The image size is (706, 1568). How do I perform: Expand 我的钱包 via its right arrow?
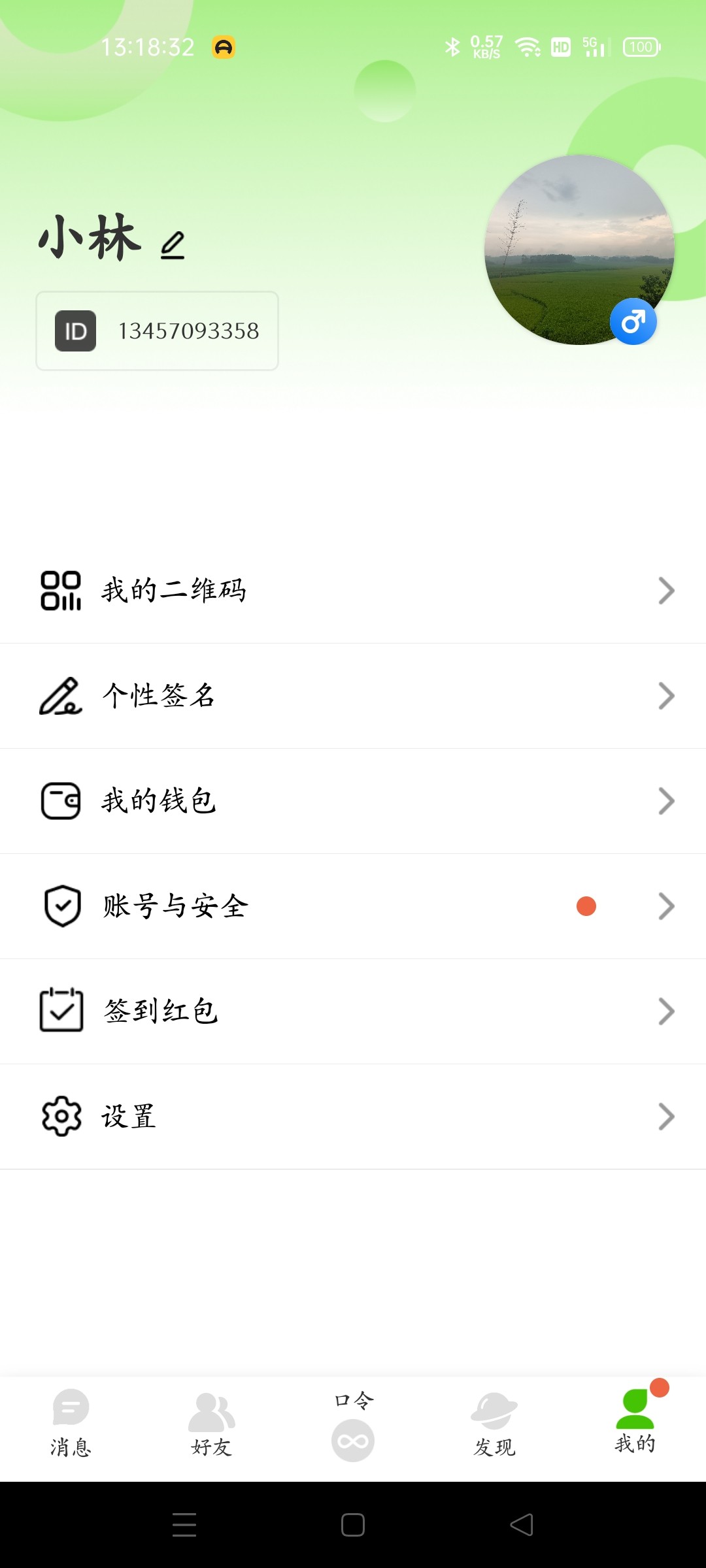point(666,801)
